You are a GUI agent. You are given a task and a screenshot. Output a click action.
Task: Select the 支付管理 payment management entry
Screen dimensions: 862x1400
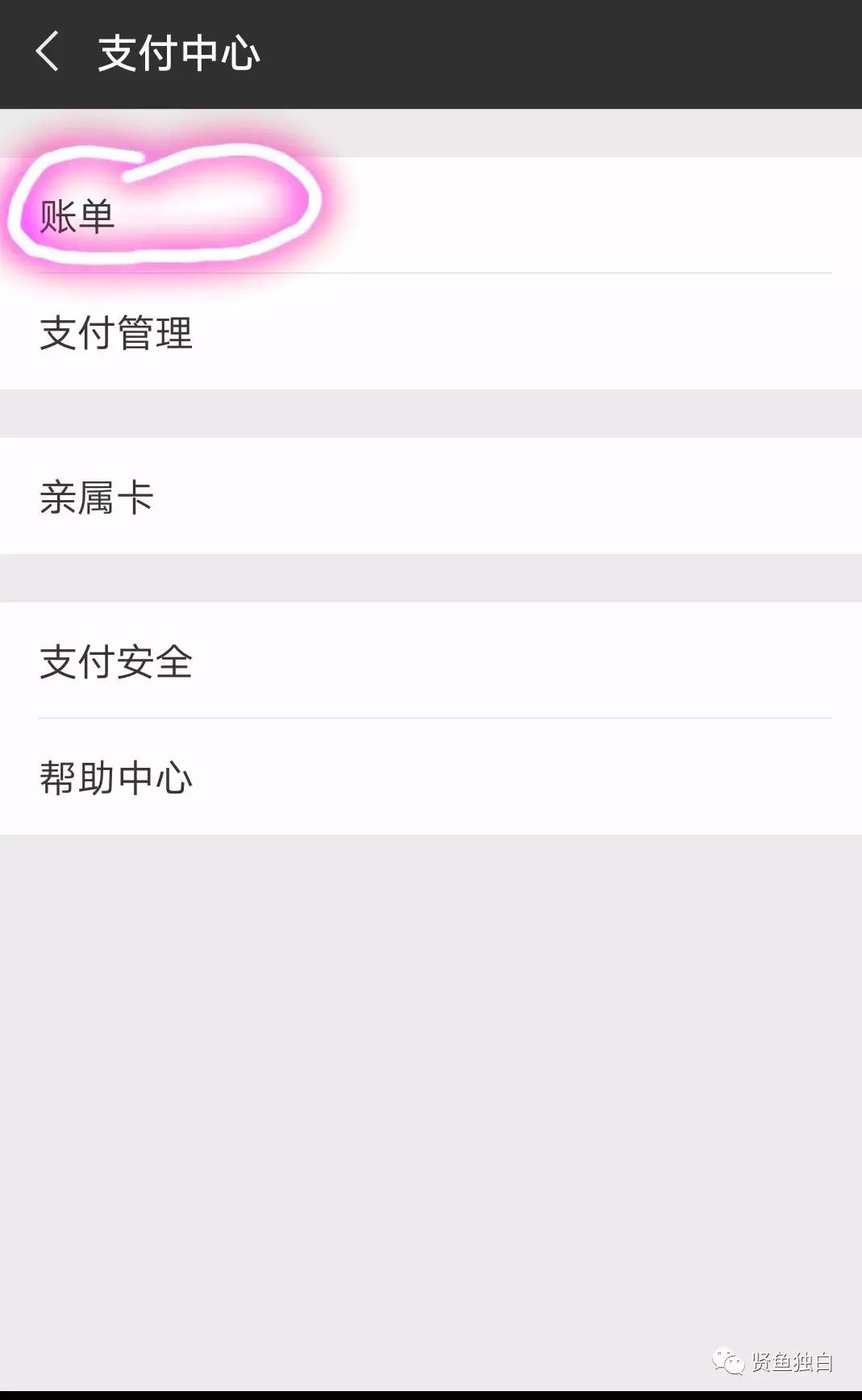[115, 333]
